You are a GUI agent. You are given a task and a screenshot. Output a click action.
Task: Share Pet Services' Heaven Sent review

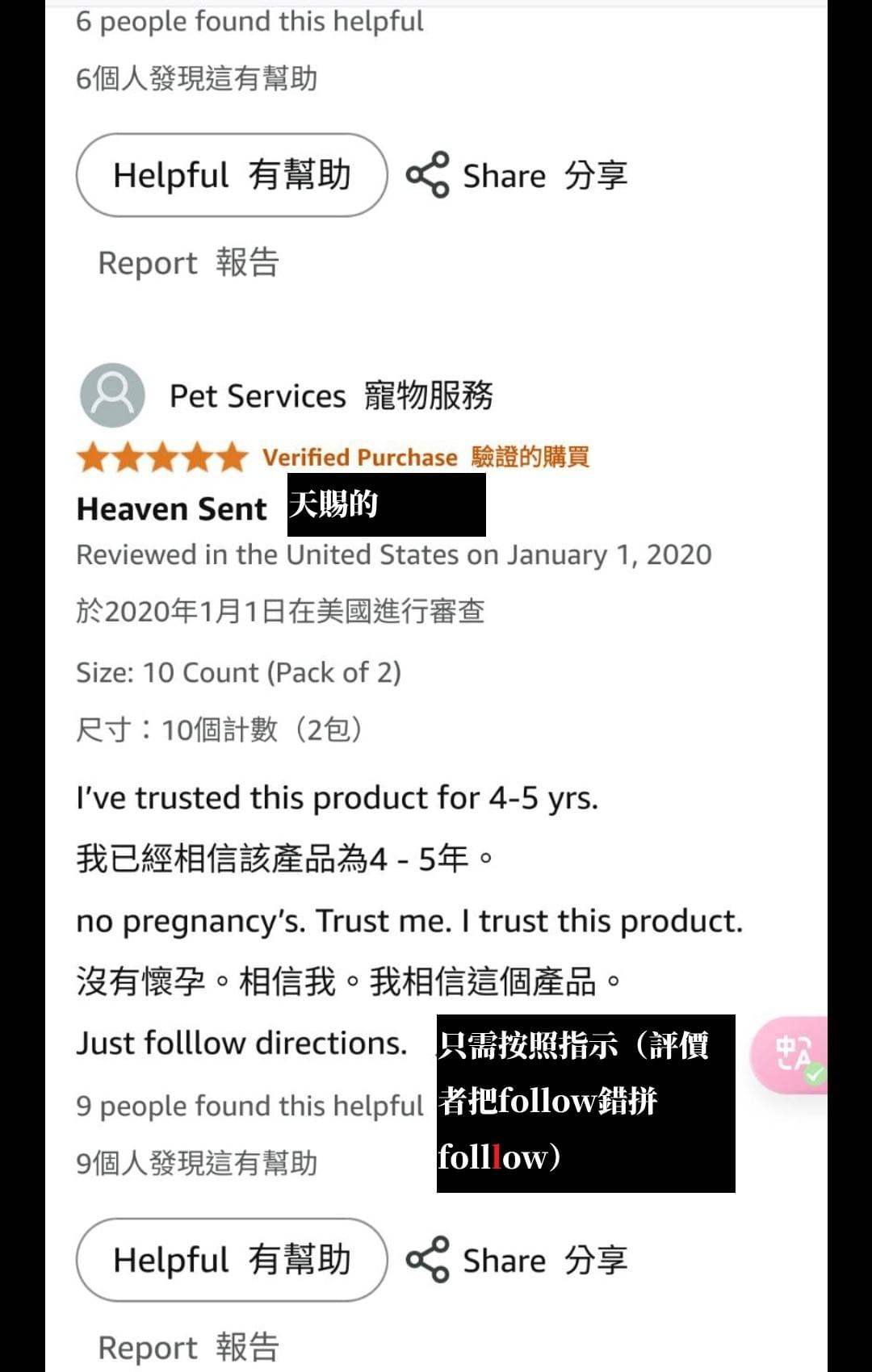coord(517,1260)
